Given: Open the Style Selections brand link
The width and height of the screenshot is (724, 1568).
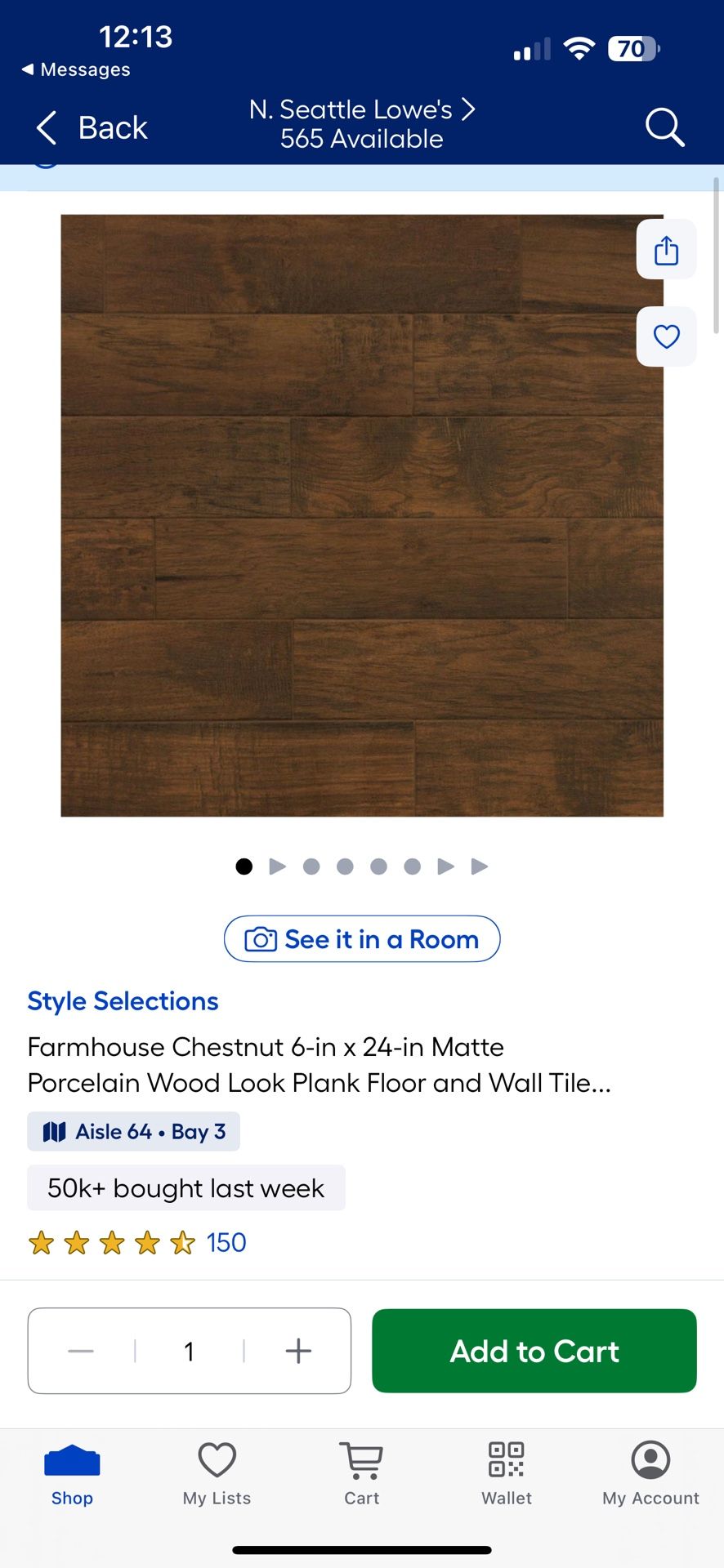Looking at the screenshot, I should pyautogui.click(x=123, y=1001).
